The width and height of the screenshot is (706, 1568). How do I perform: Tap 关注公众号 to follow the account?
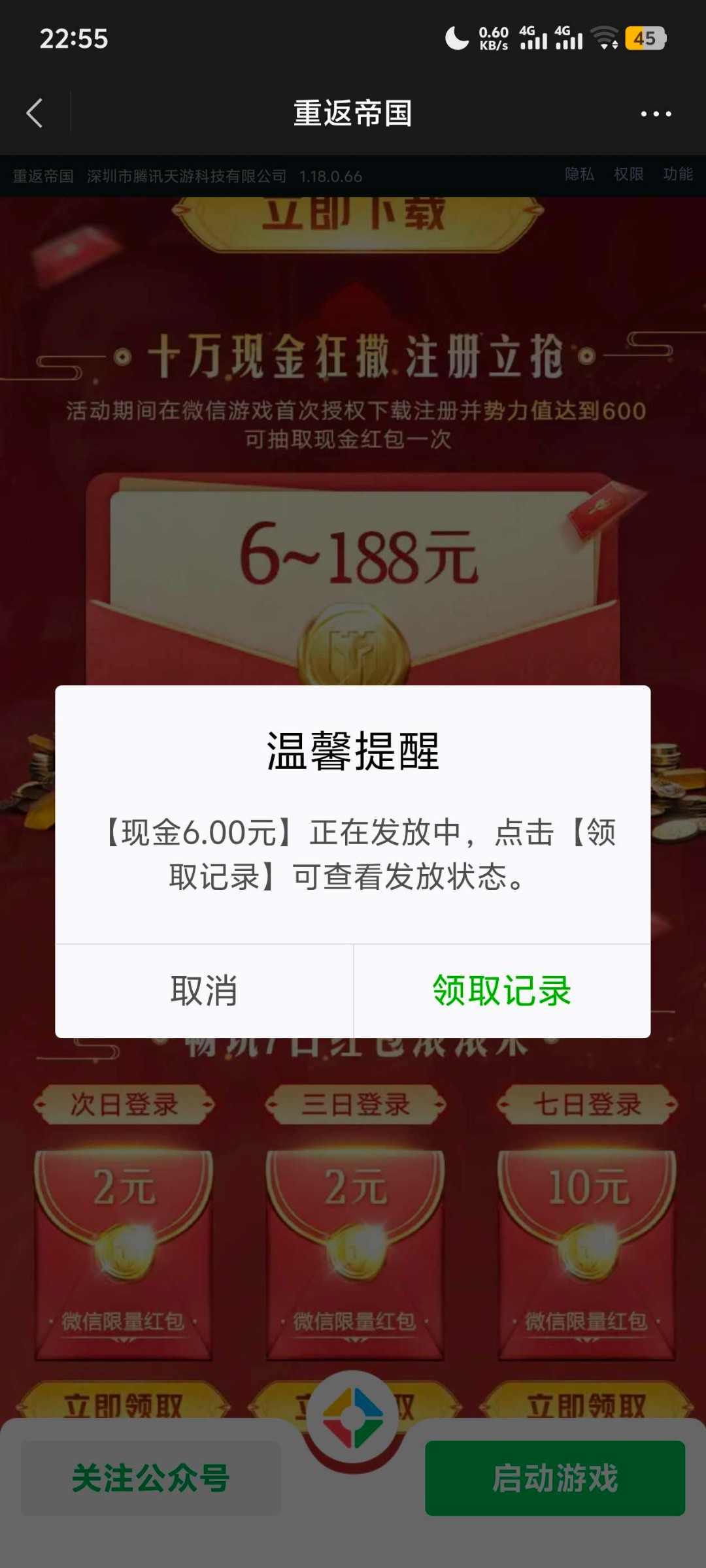click(x=150, y=1478)
